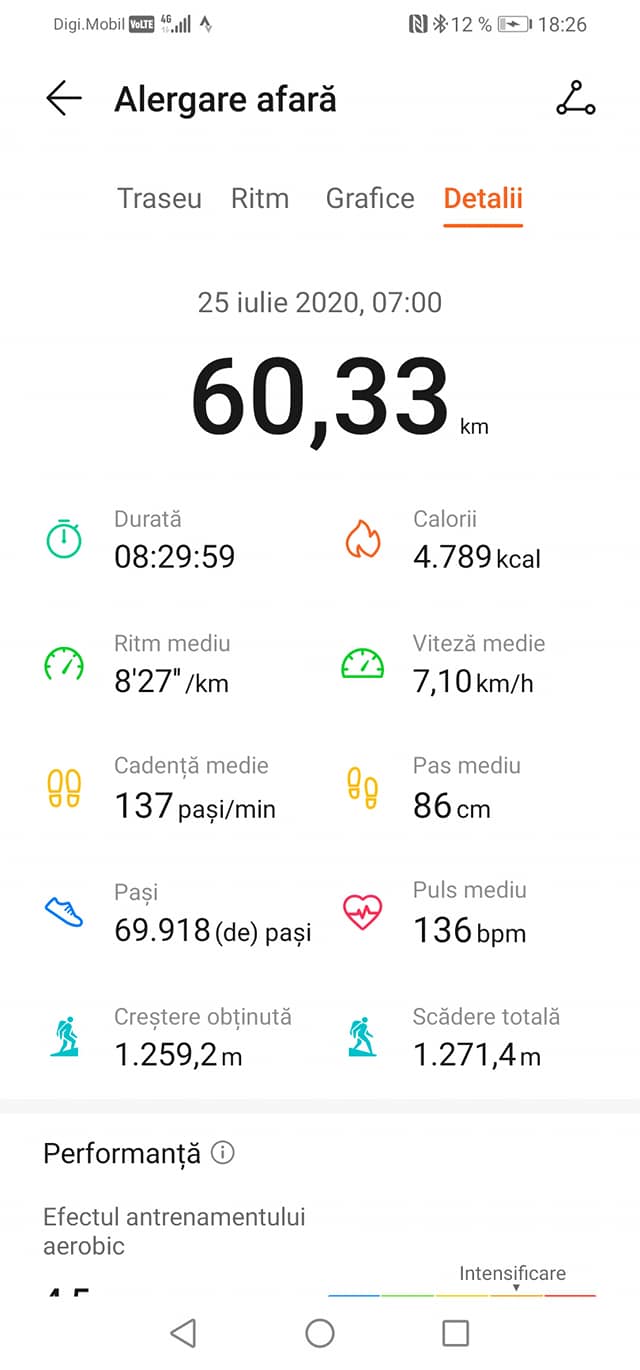Viewport: 640px width, 1370px height.
Task: Open recent apps from navigation bar
Action: click(x=456, y=1333)
